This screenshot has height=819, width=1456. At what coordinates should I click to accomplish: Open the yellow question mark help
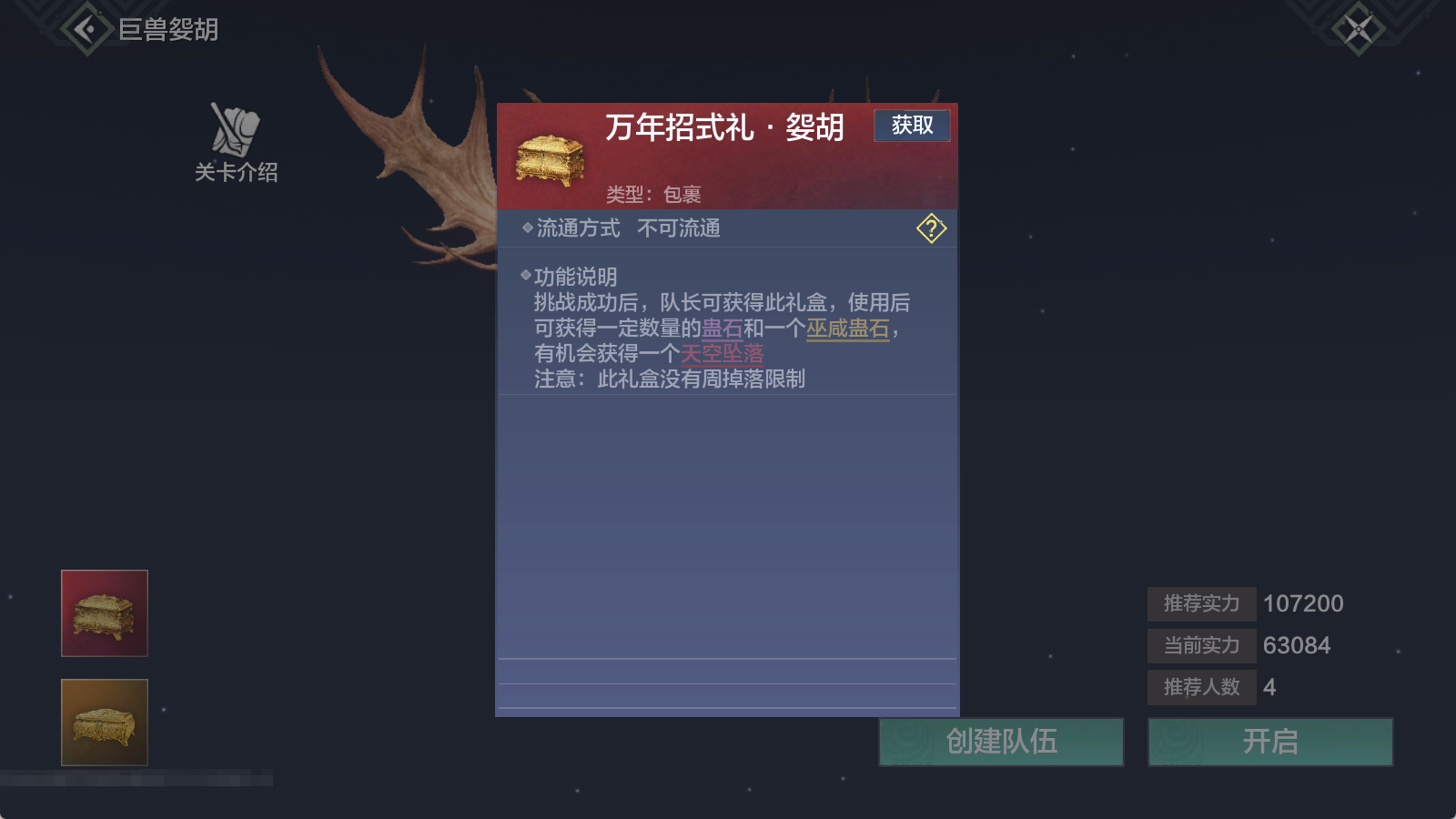[931, 228]
